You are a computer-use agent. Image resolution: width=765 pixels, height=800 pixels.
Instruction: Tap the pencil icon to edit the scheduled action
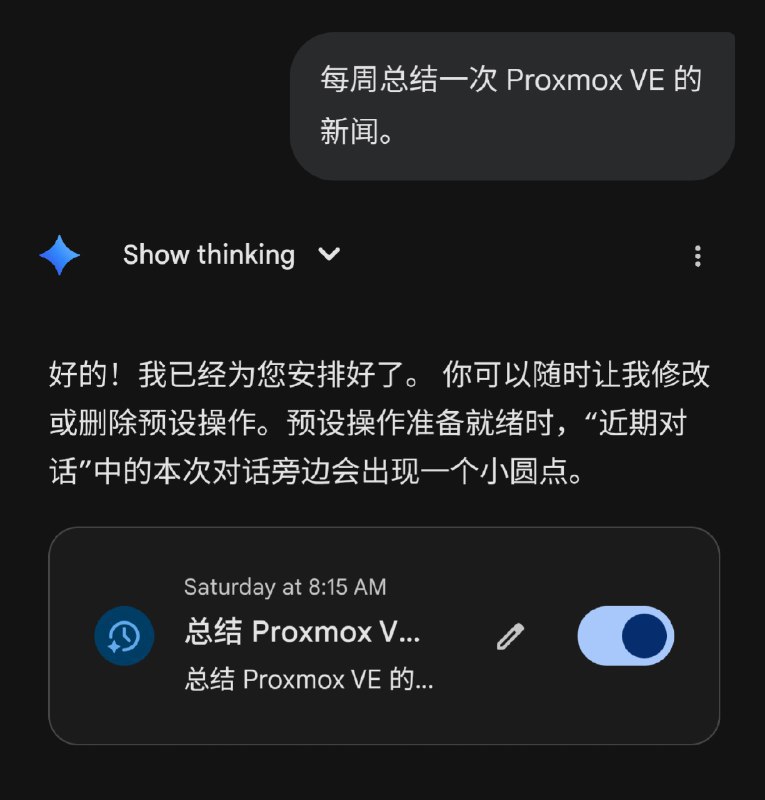click(510, 634)
